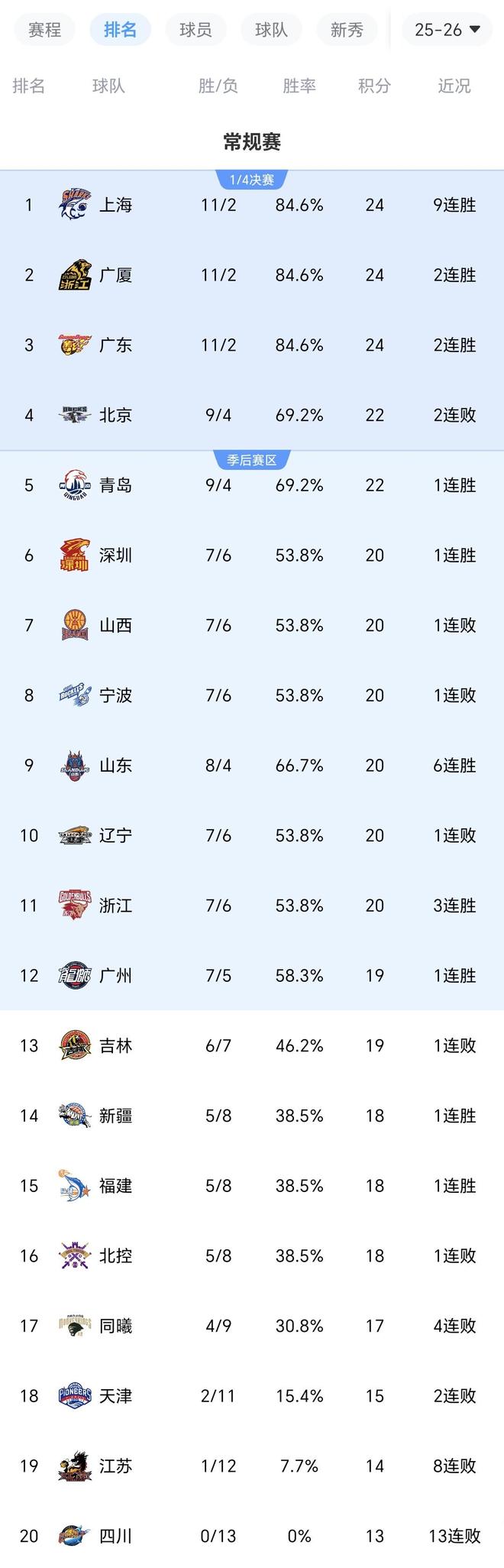This screenshot has height=1568, width=504.
Task: Expand the 25-26 season dropdown
Action: pos(447,30)
